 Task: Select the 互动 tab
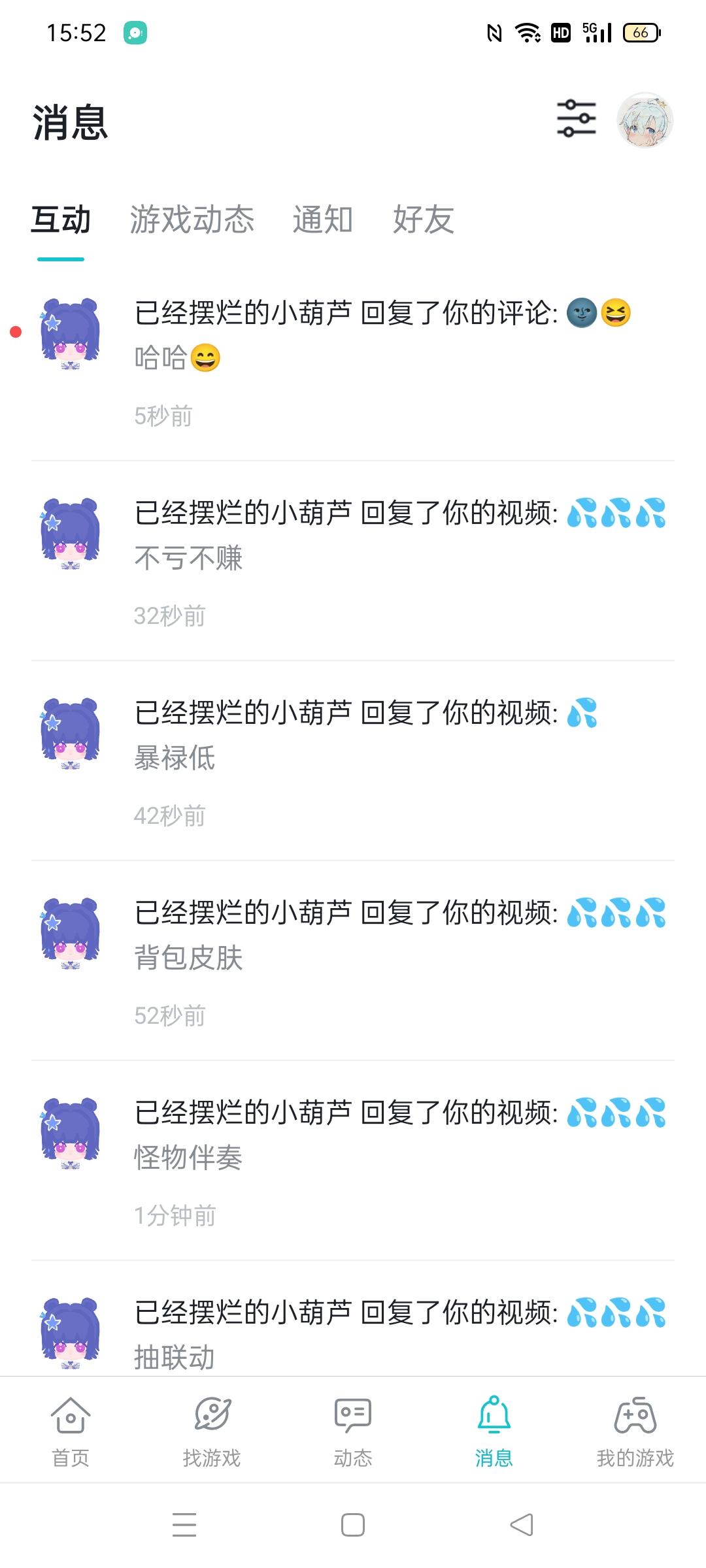tap(61, 220)
